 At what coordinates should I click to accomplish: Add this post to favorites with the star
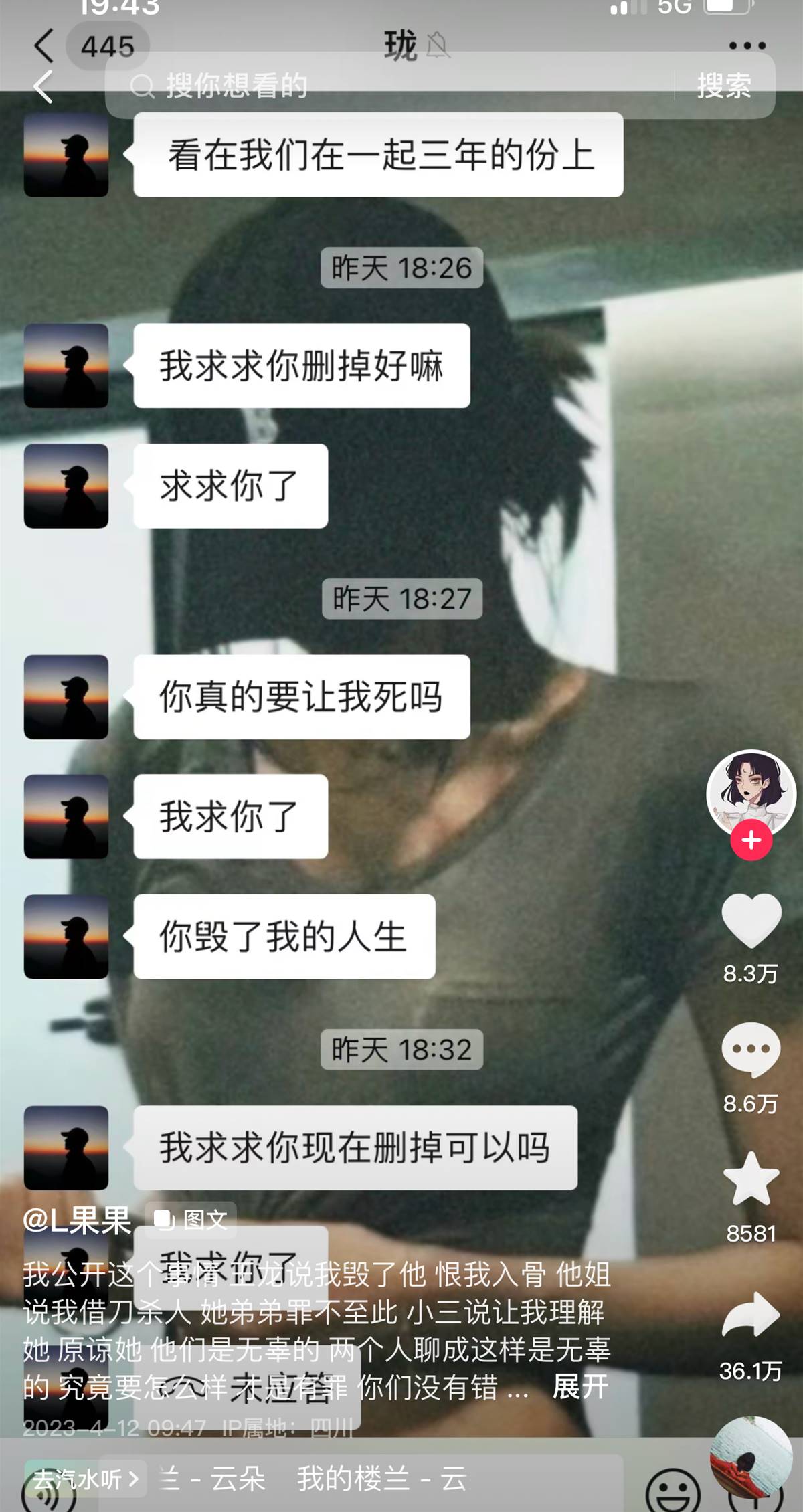pyautogui.click(x=751, y=1180)
